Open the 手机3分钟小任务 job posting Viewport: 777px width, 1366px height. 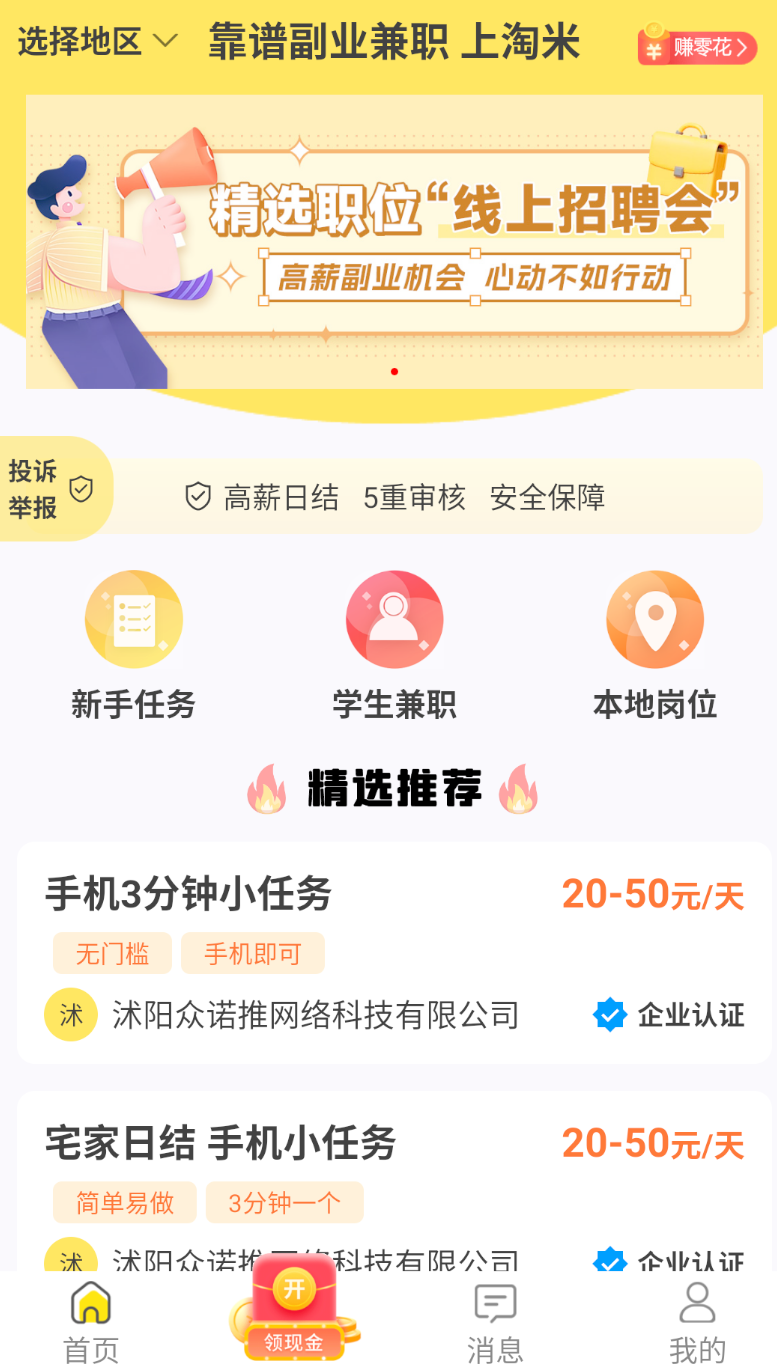(190, 895)
